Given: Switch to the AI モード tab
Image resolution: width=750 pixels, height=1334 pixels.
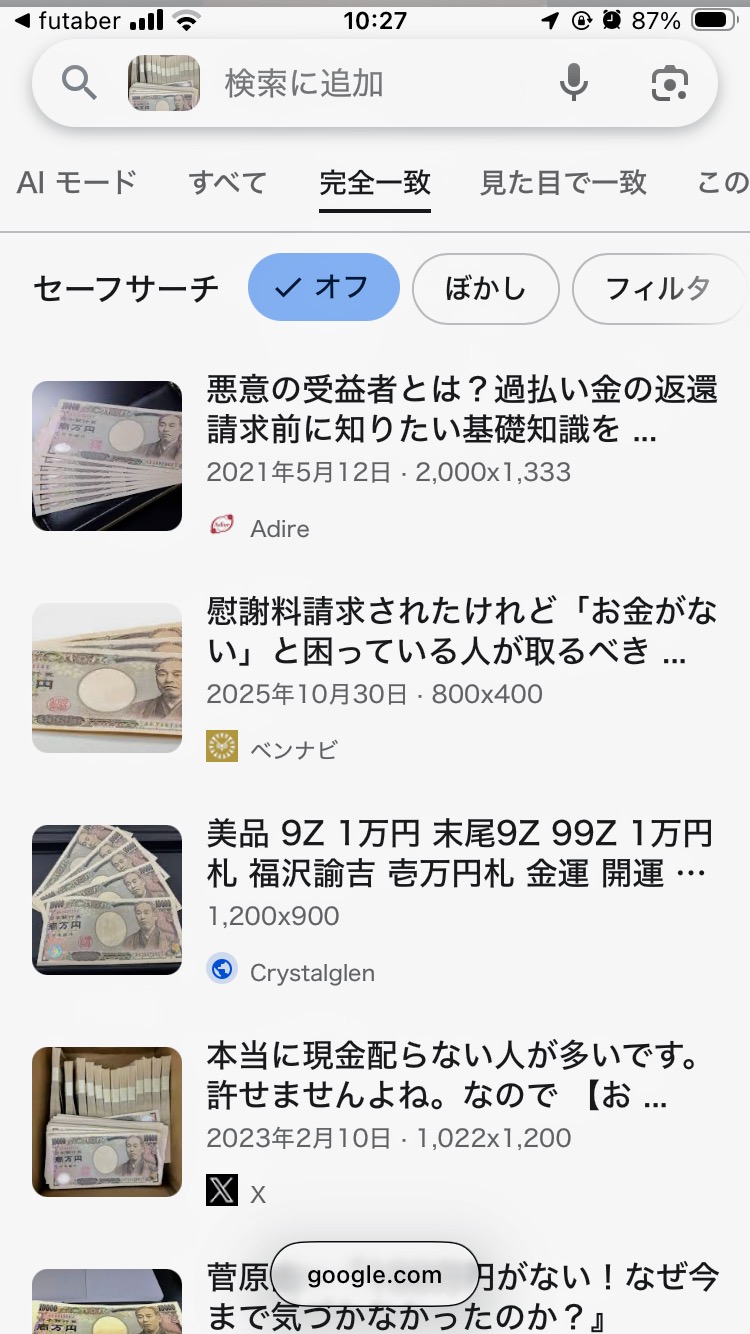Looking at the screenshot, I should click(77, 183).
